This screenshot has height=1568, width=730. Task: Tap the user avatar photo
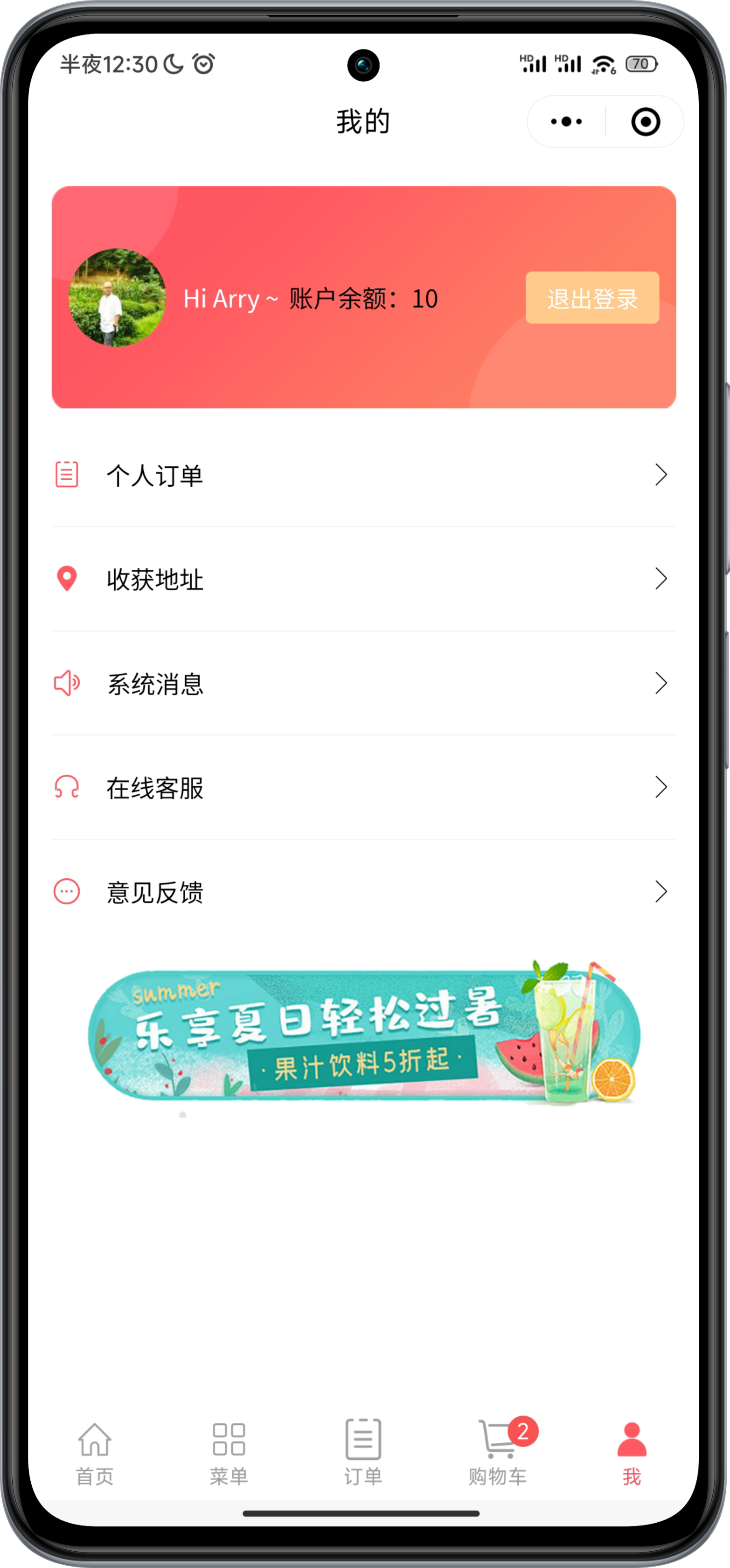pos(118,298)
